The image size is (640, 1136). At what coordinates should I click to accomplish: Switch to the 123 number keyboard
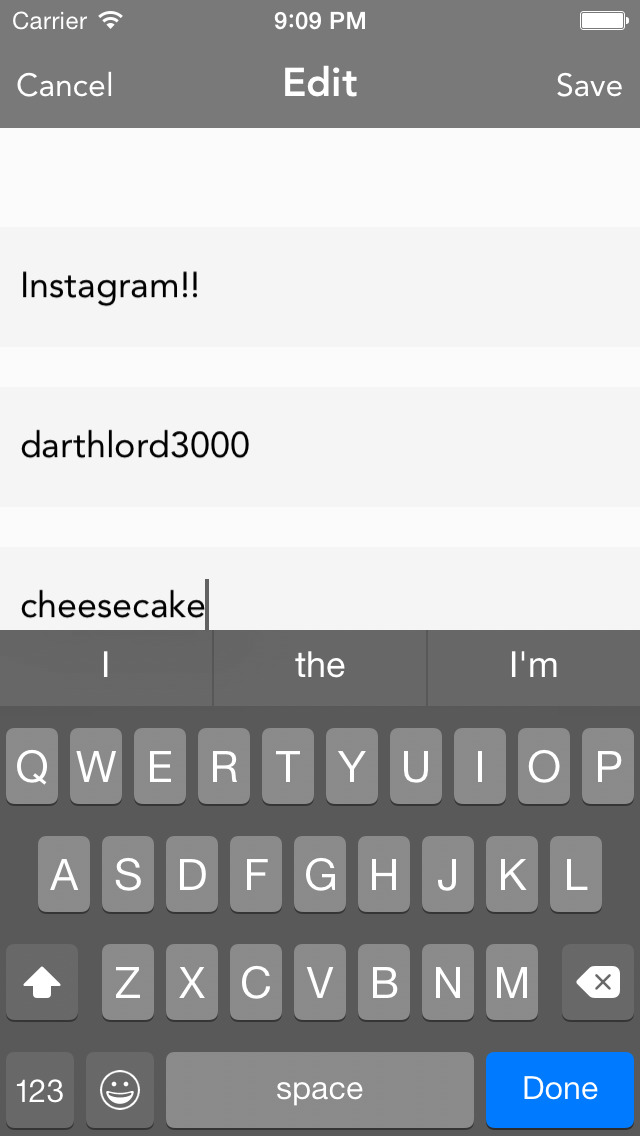pos(40,1090)
